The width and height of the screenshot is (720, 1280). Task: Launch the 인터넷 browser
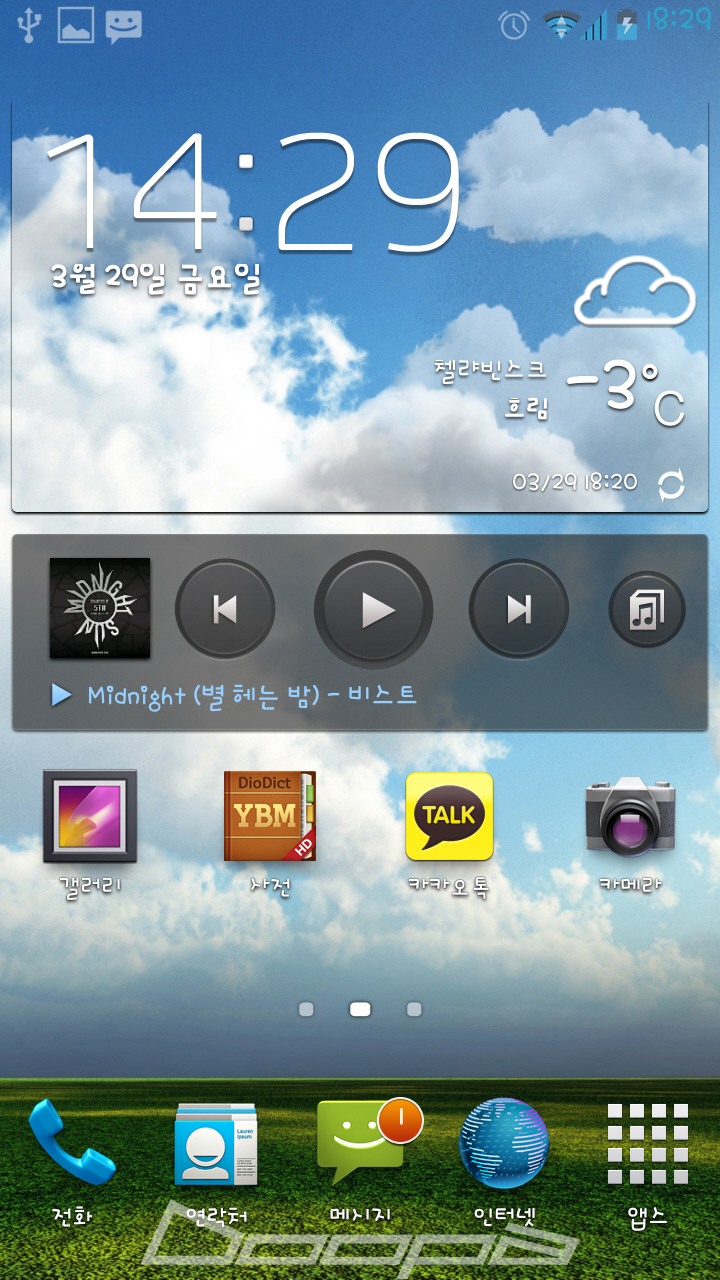pyautogui.click(x=504, y=1145)
